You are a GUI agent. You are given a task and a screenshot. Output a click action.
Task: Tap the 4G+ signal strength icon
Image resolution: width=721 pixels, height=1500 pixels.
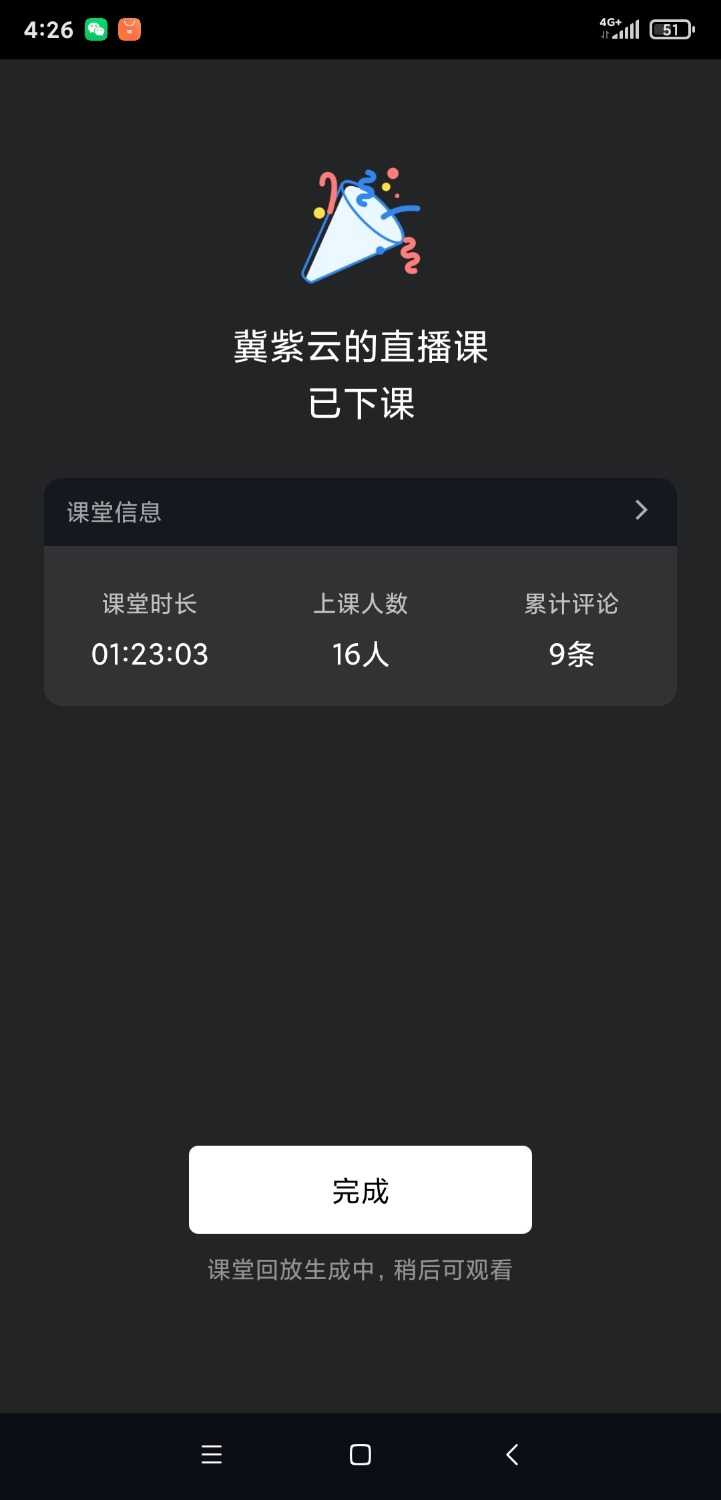(618, 28)
